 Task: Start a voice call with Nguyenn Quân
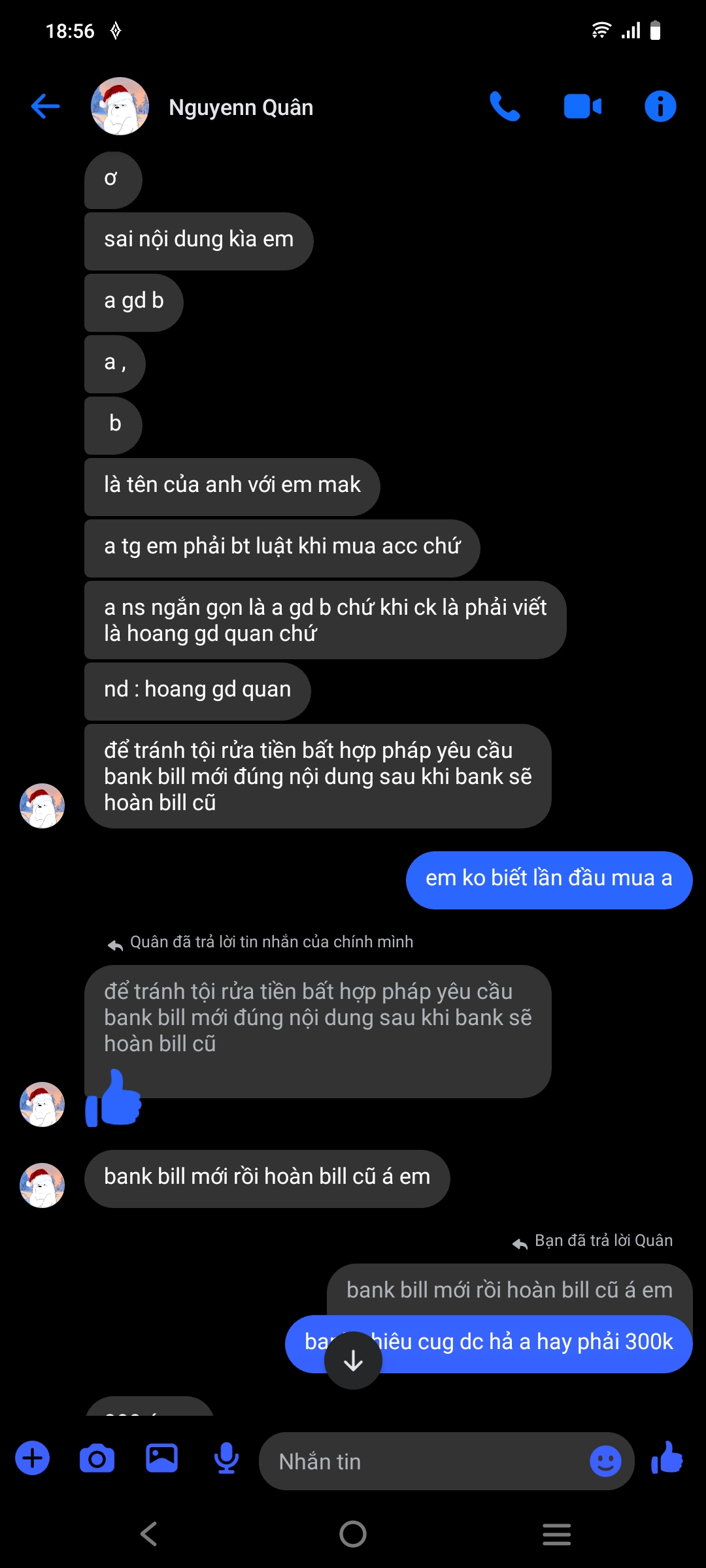505,106
